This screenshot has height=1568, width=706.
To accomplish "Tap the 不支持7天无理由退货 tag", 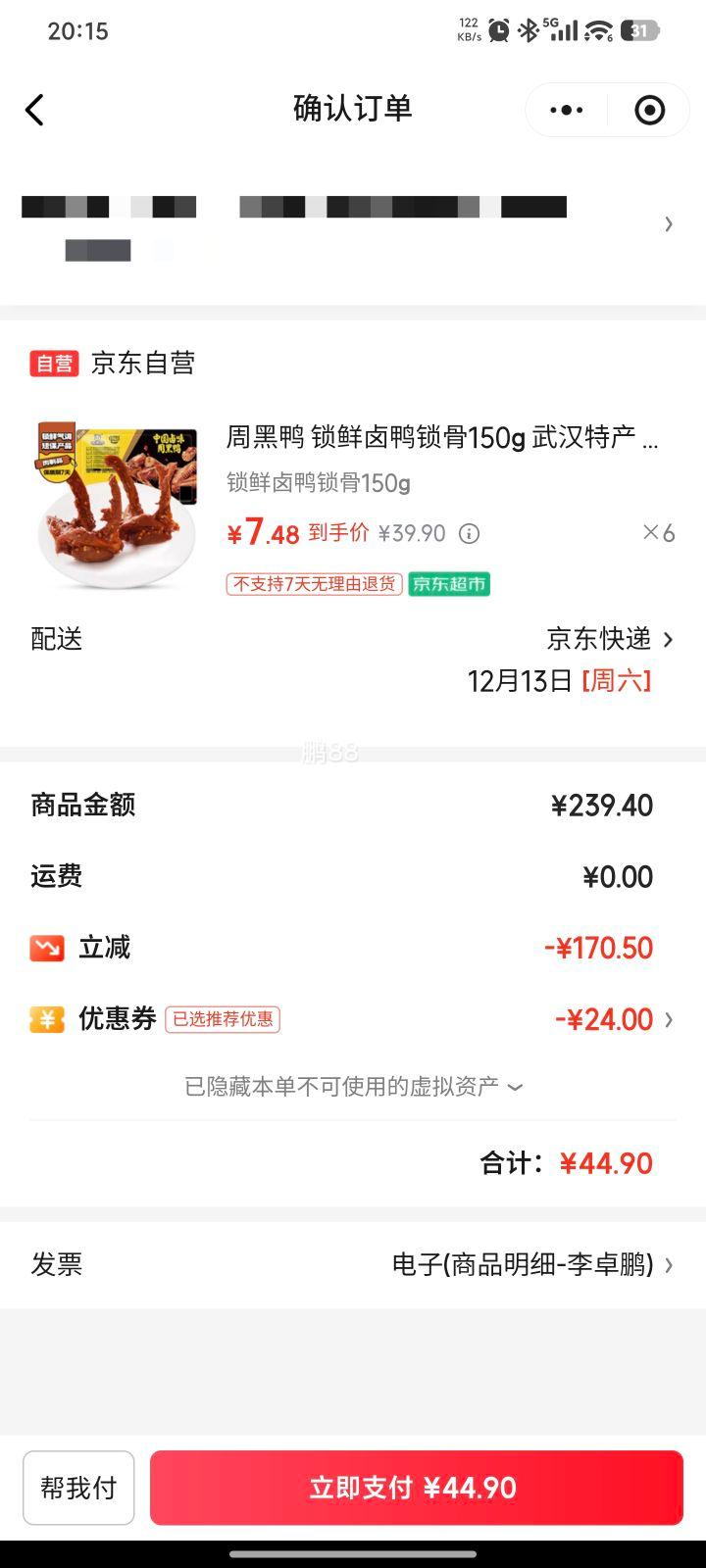I will [313, 583].
